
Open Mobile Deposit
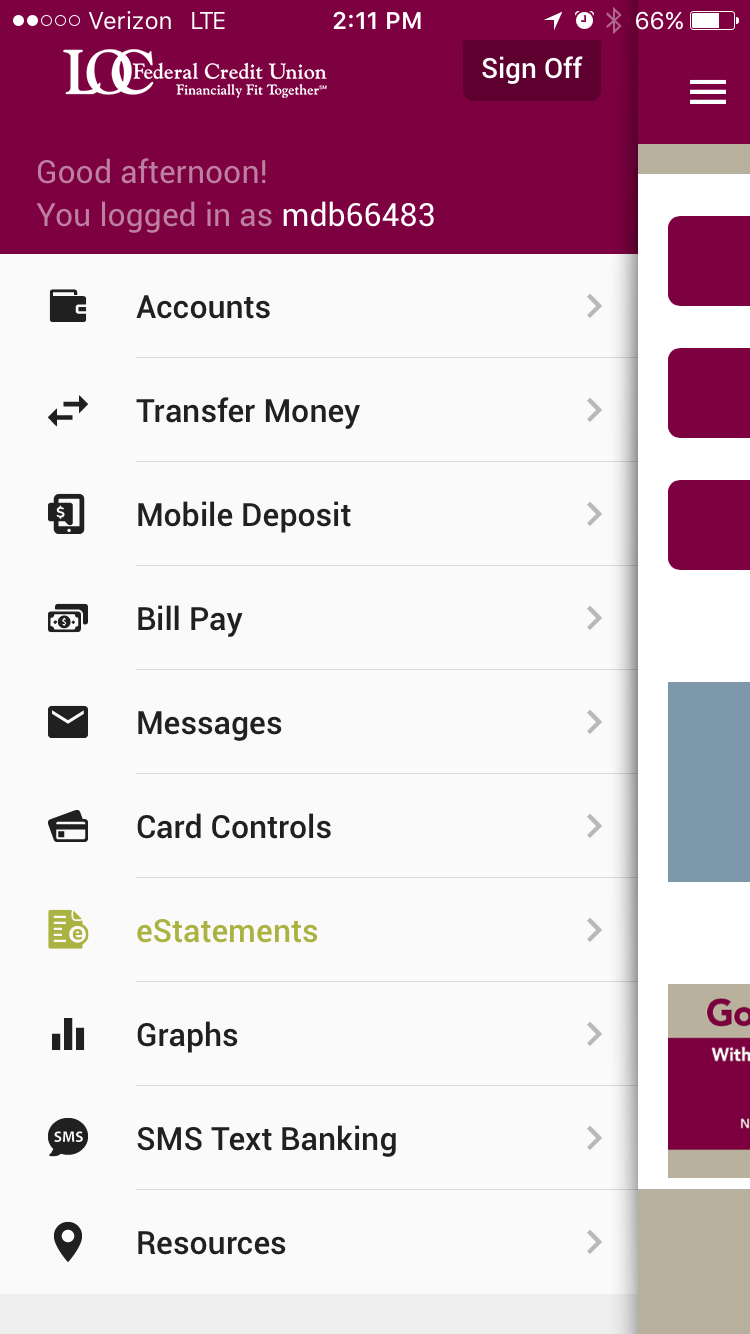319,514
